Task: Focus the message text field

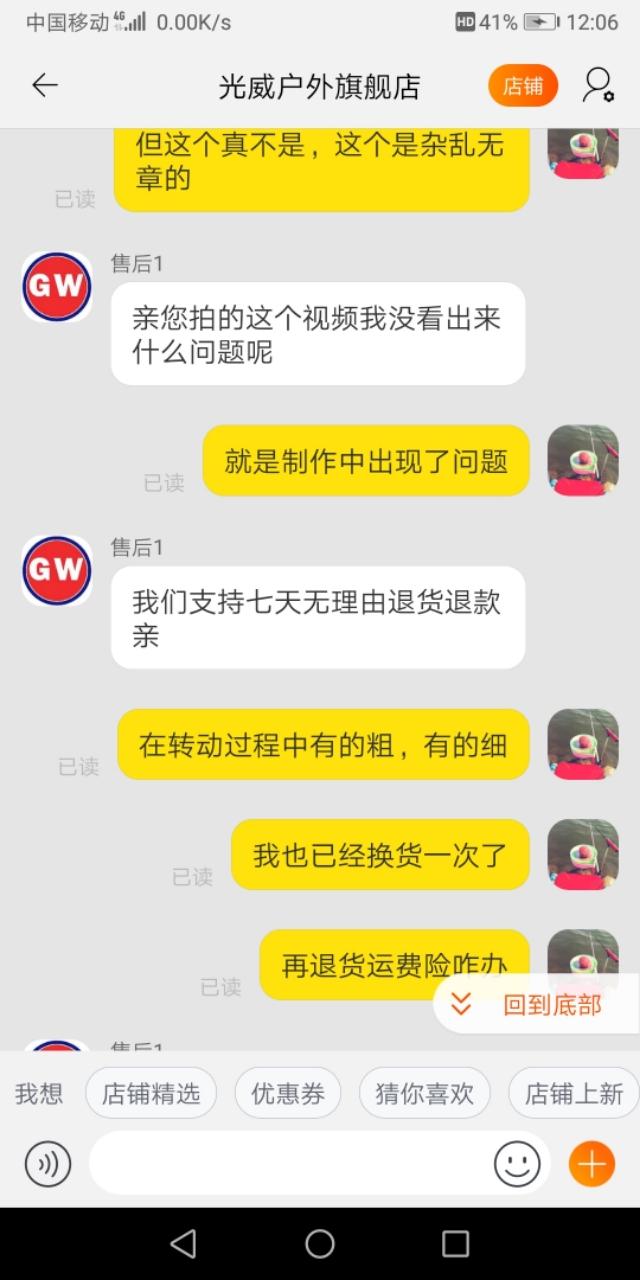Action: (290, 1165)
